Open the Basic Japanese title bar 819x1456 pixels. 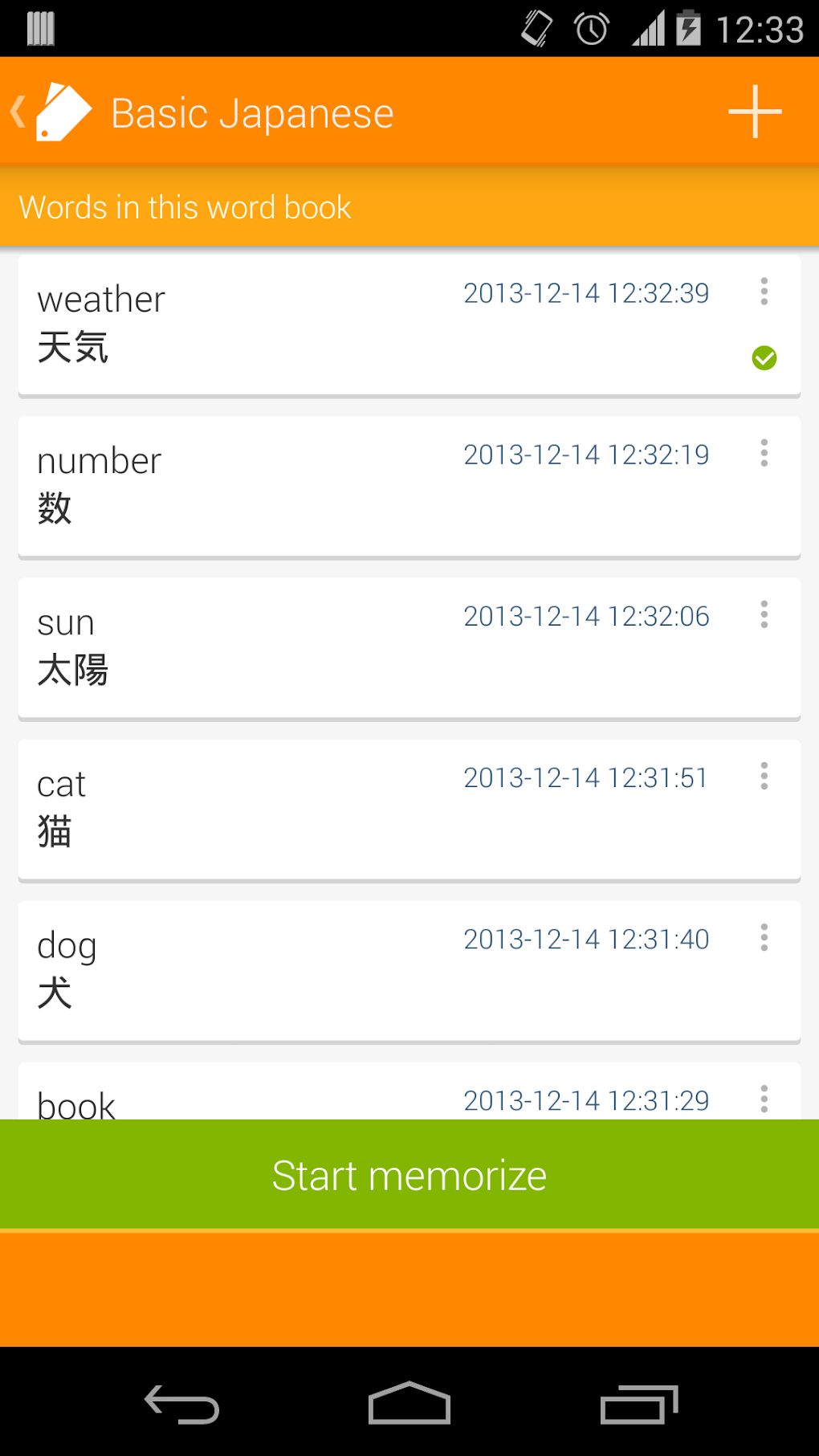click(251, 112)
